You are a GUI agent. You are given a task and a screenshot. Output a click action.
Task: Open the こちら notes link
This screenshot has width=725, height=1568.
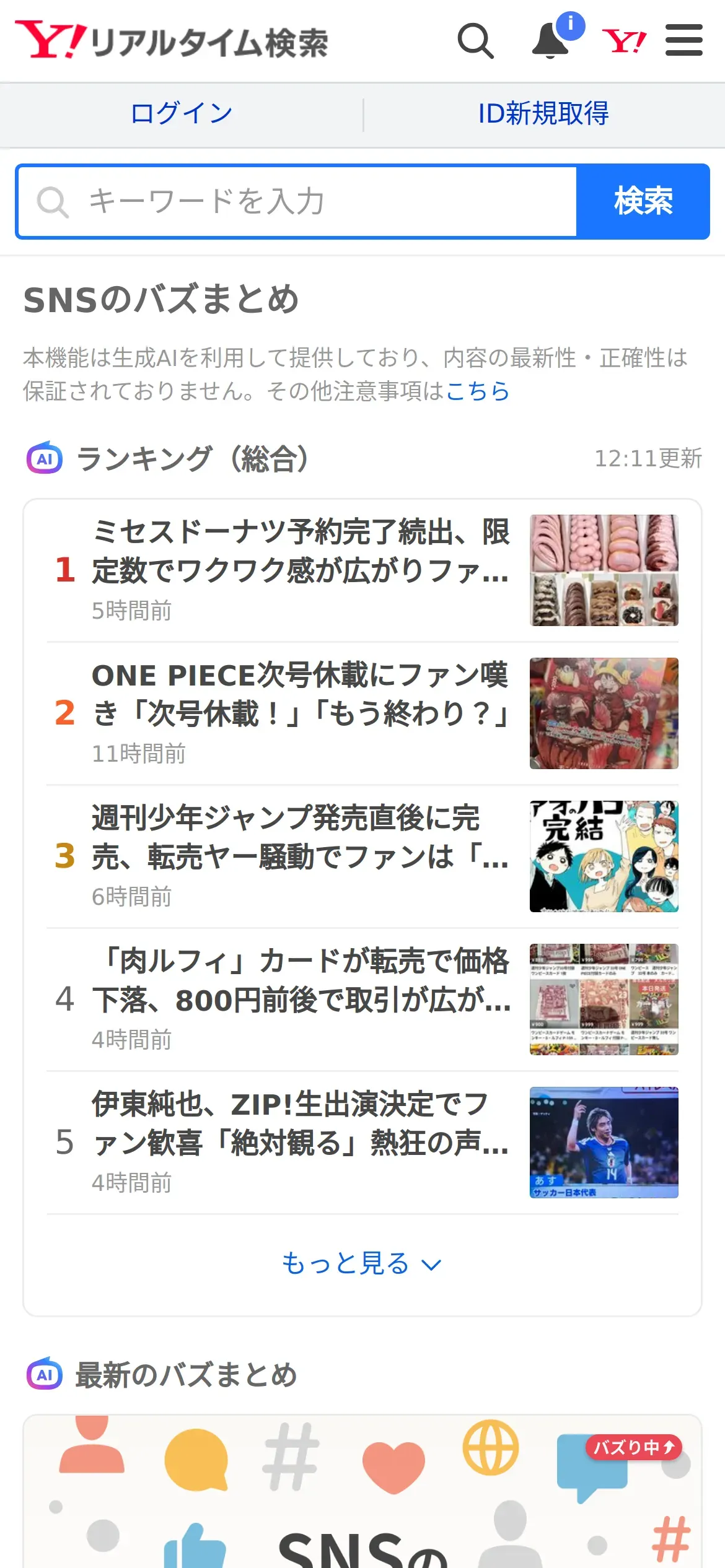tap(478, 391)
